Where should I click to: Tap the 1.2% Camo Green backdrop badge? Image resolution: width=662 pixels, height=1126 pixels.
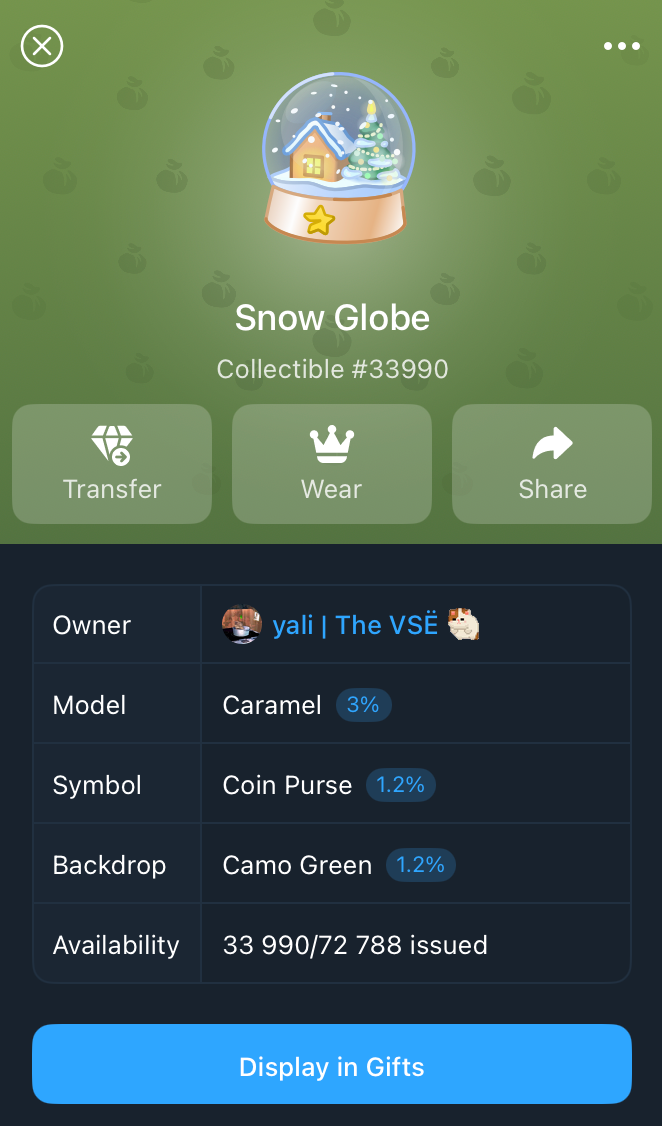pos(420,865)
